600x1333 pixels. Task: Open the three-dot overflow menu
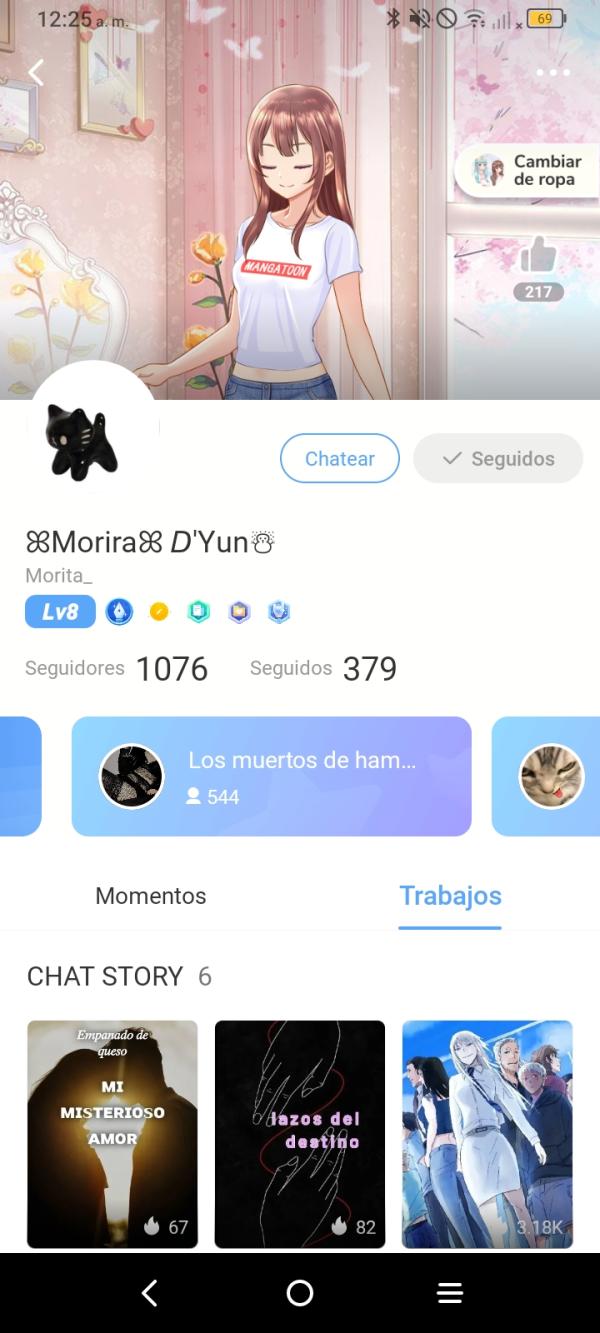point(552,72)
